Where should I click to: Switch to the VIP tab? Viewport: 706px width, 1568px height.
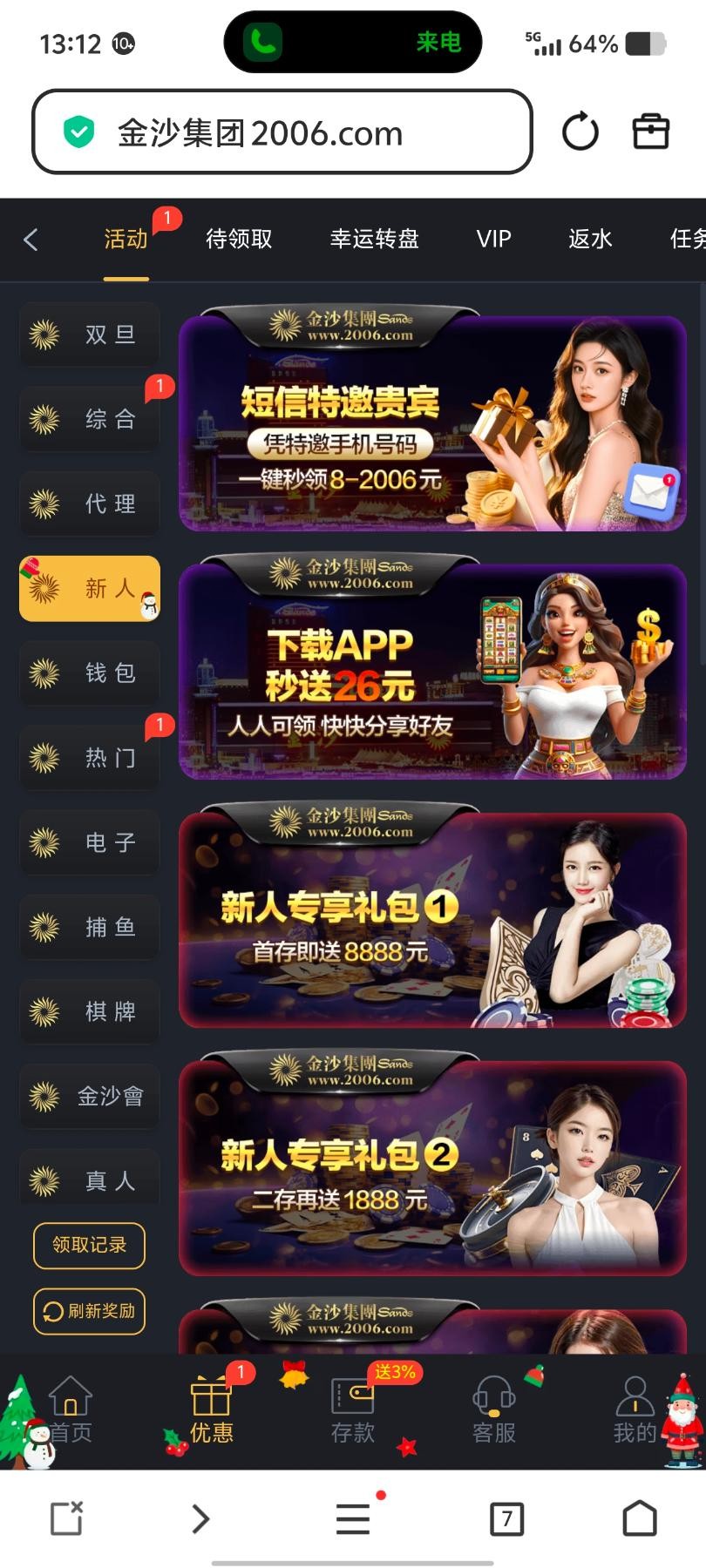(493, 240)
